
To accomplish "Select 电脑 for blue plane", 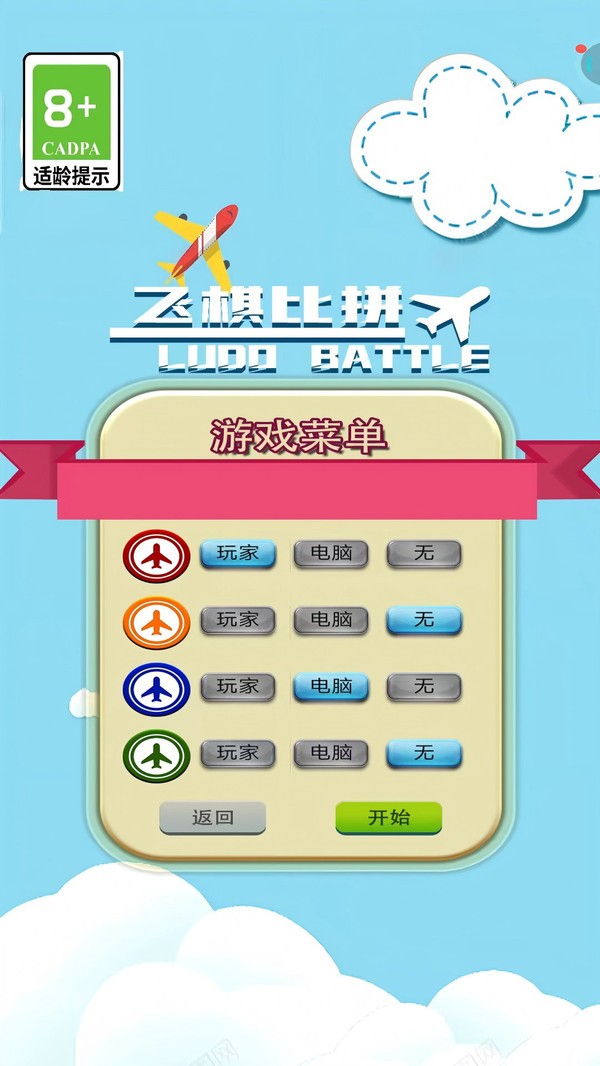I will coord(331,687).
